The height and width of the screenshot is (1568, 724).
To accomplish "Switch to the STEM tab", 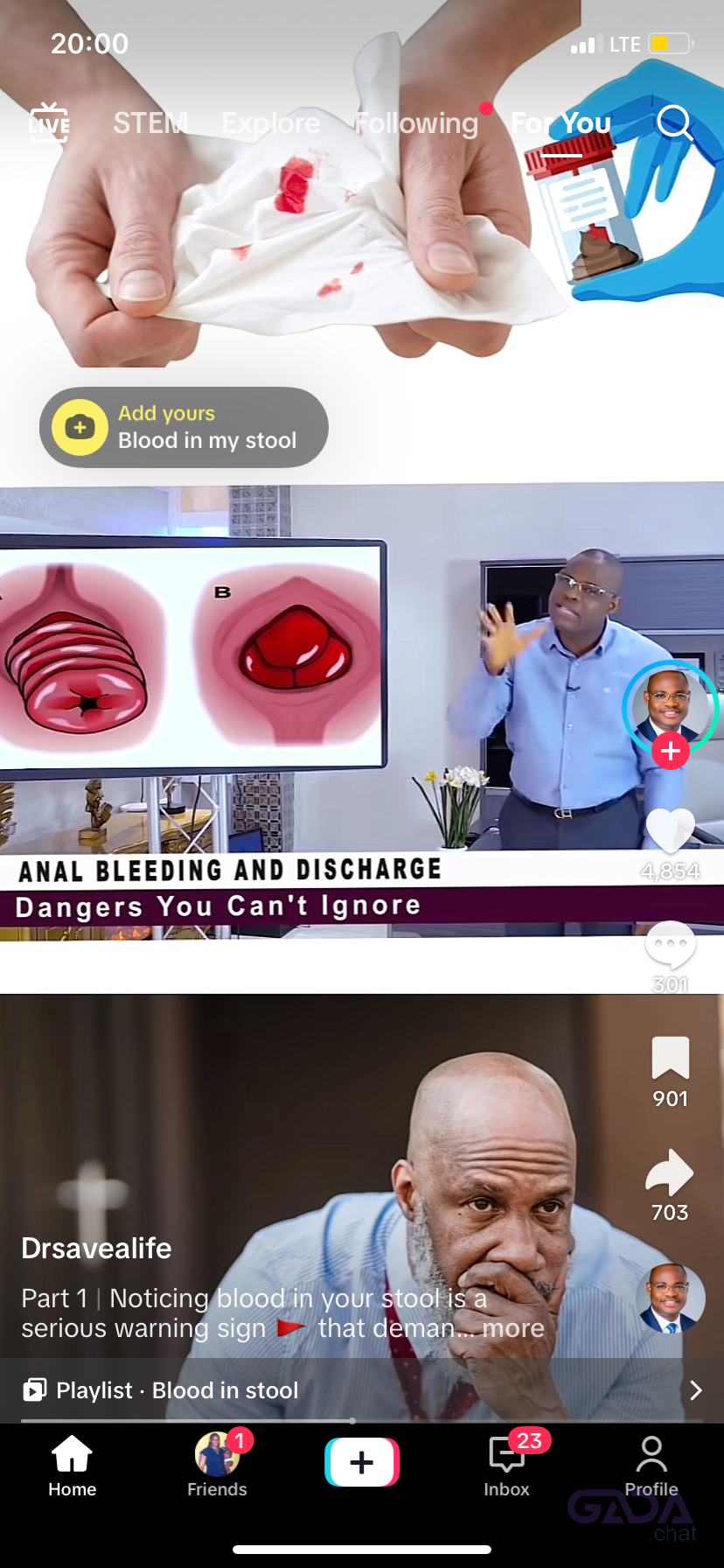I will click(x=150, y=123).
